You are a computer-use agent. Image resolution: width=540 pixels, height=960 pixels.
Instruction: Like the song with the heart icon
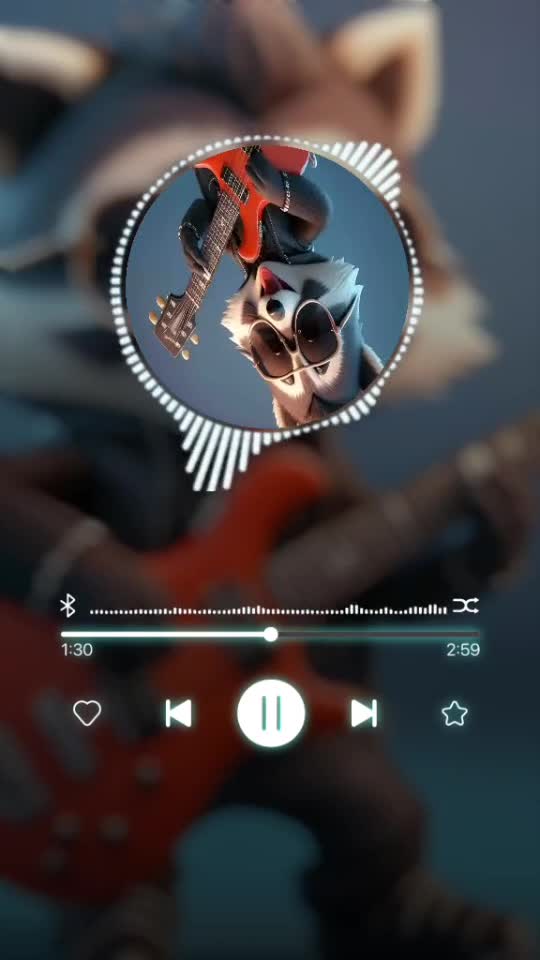coord(87,713)
